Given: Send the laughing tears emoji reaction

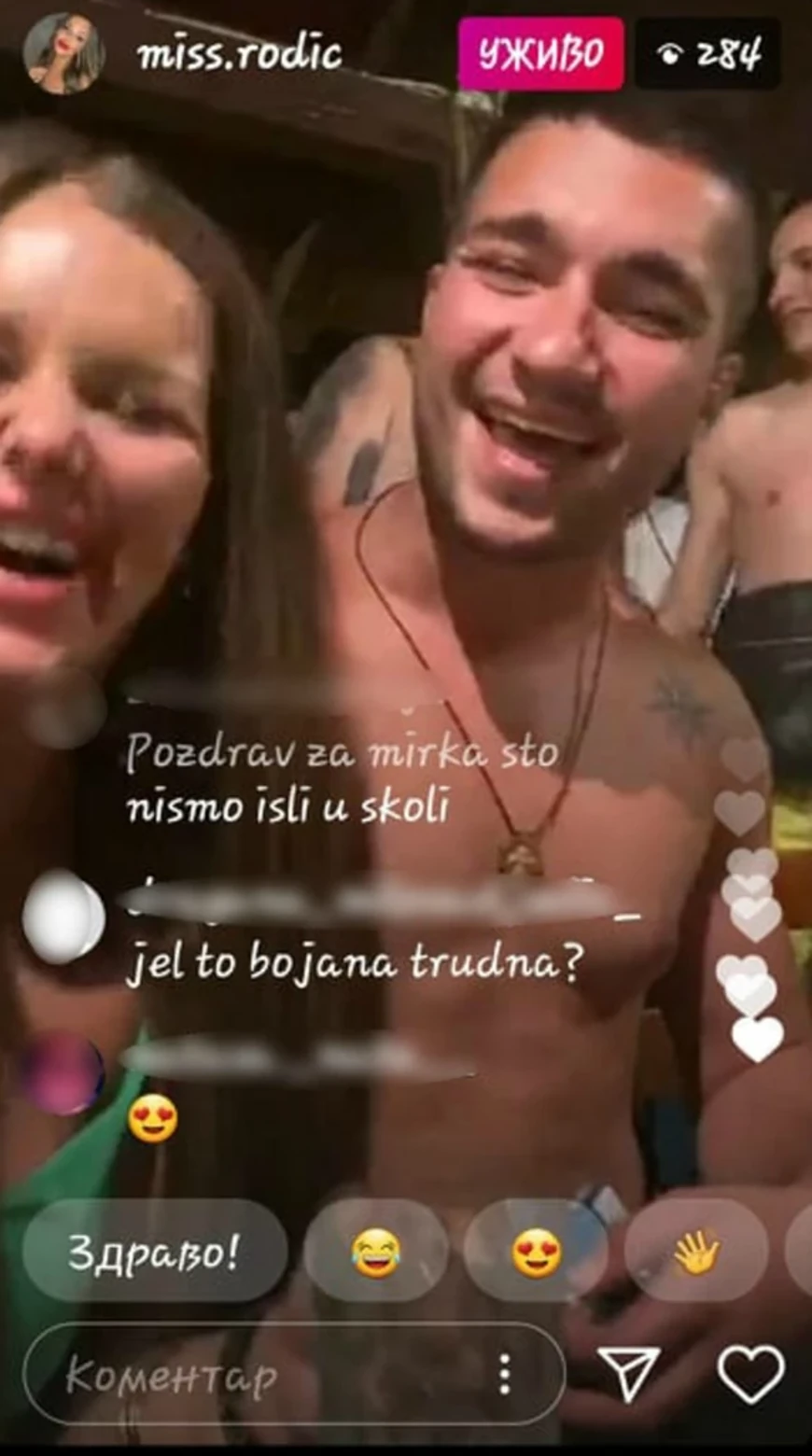Looking at the screenshot, I should (x=375, y=1251).
